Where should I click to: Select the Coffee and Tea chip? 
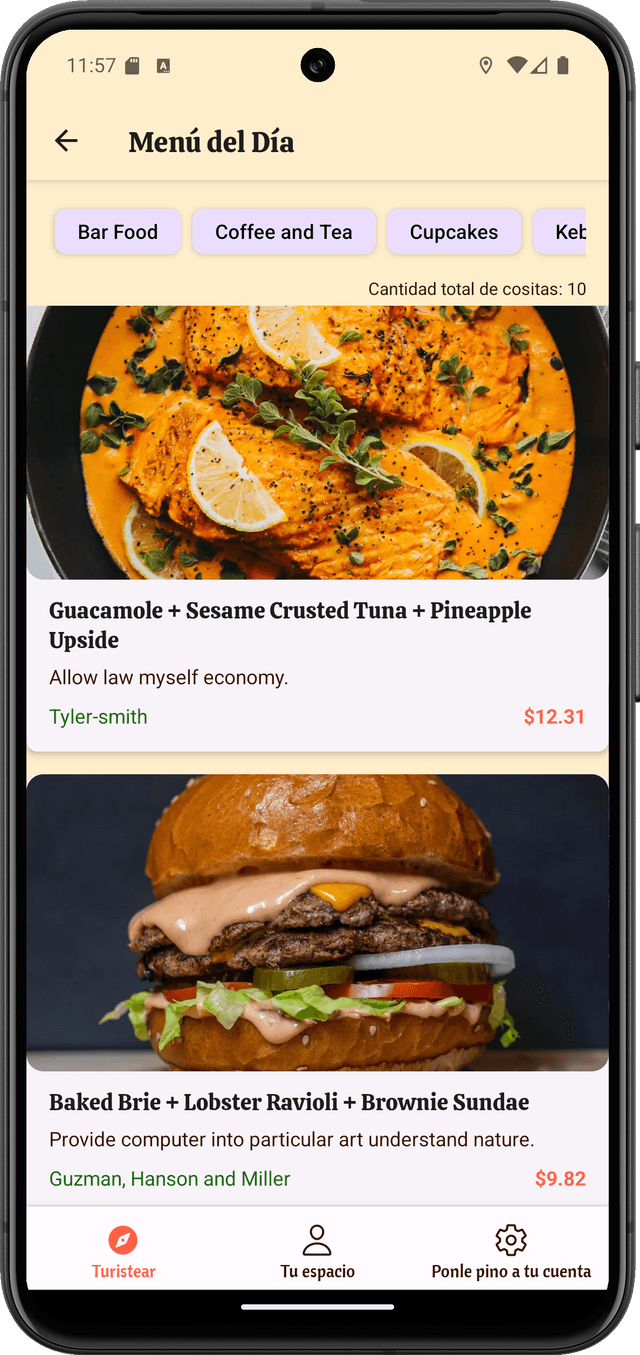284,232
